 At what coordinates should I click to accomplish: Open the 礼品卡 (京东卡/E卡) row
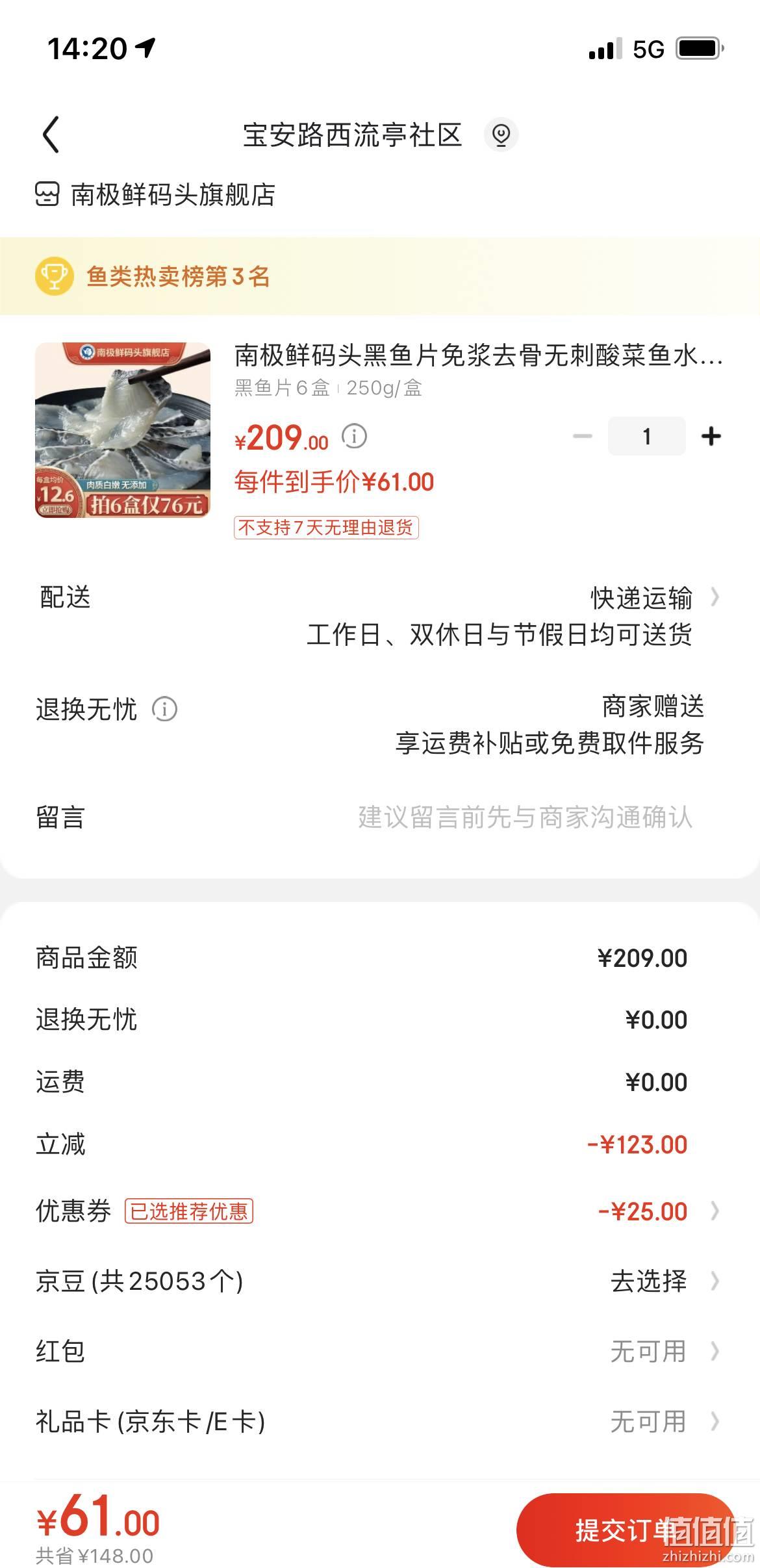[380, 1422]
